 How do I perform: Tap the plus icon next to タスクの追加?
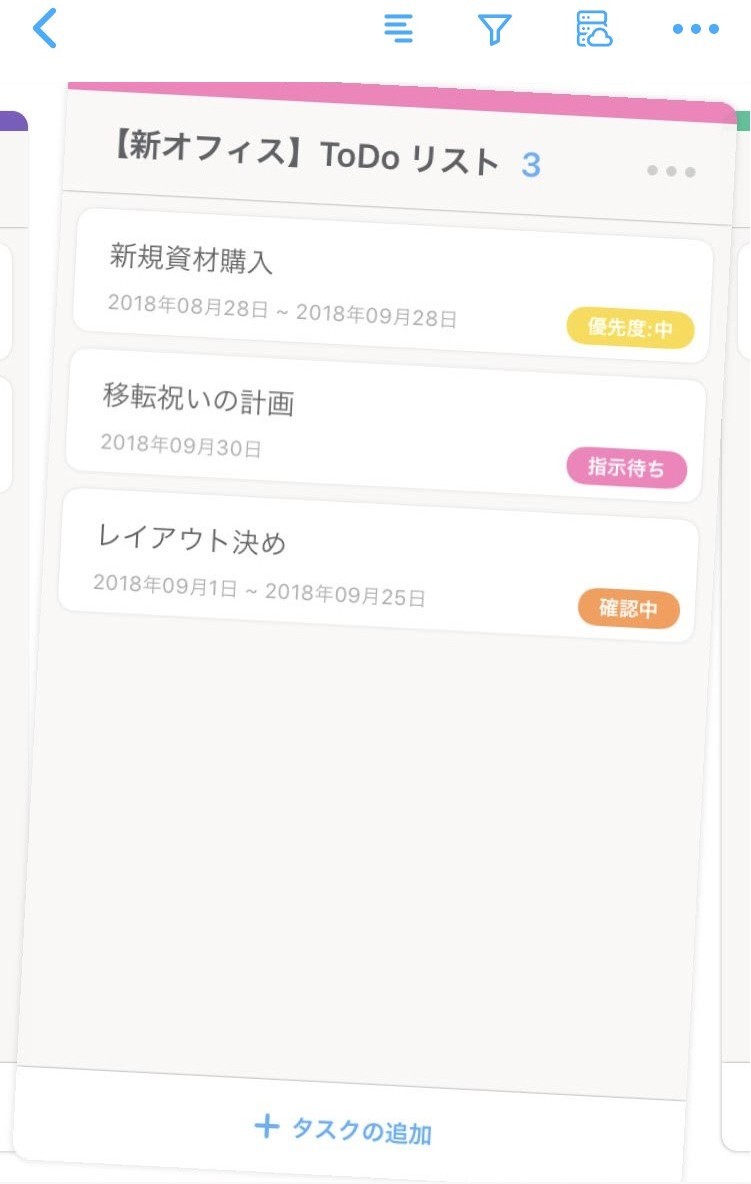point(265,1128)
